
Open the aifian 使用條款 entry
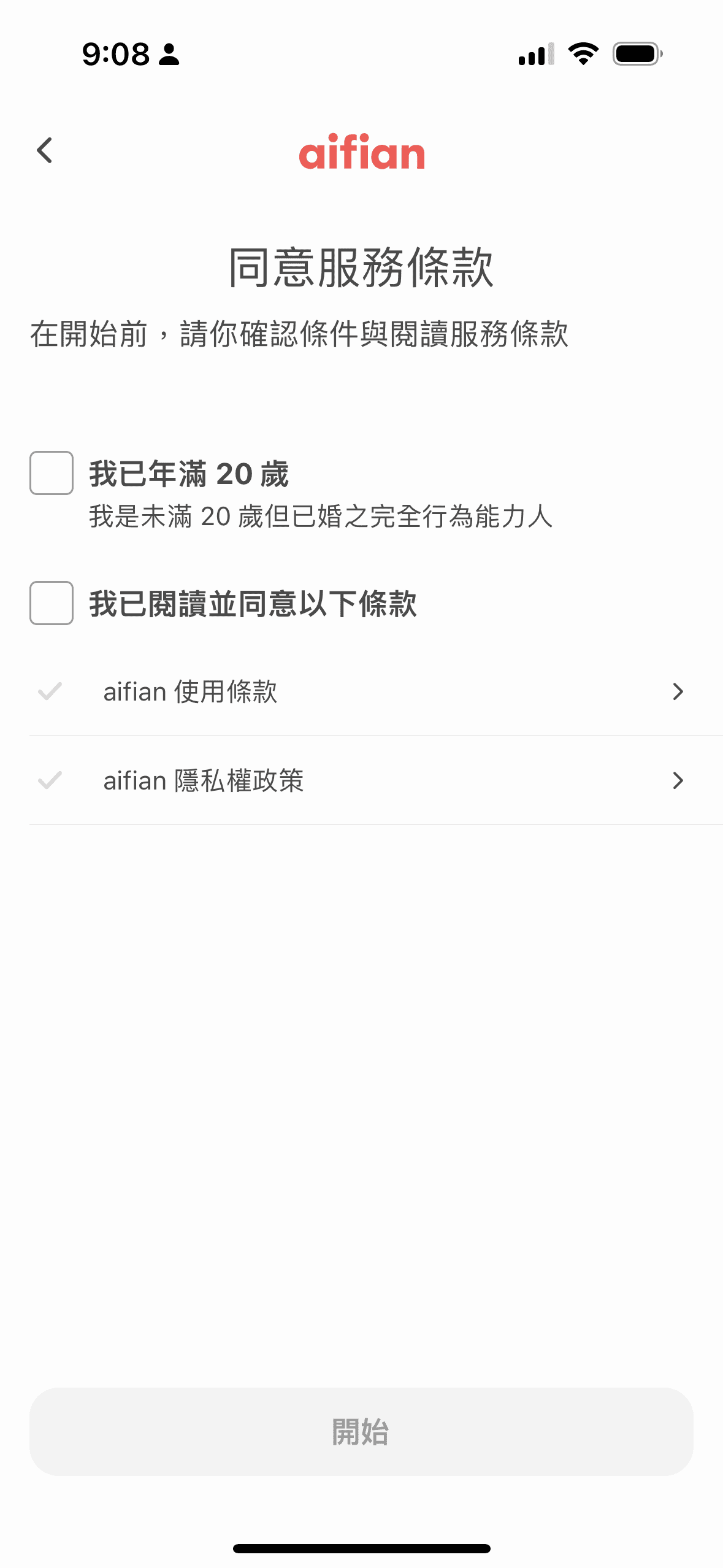[x=190, y=691]
